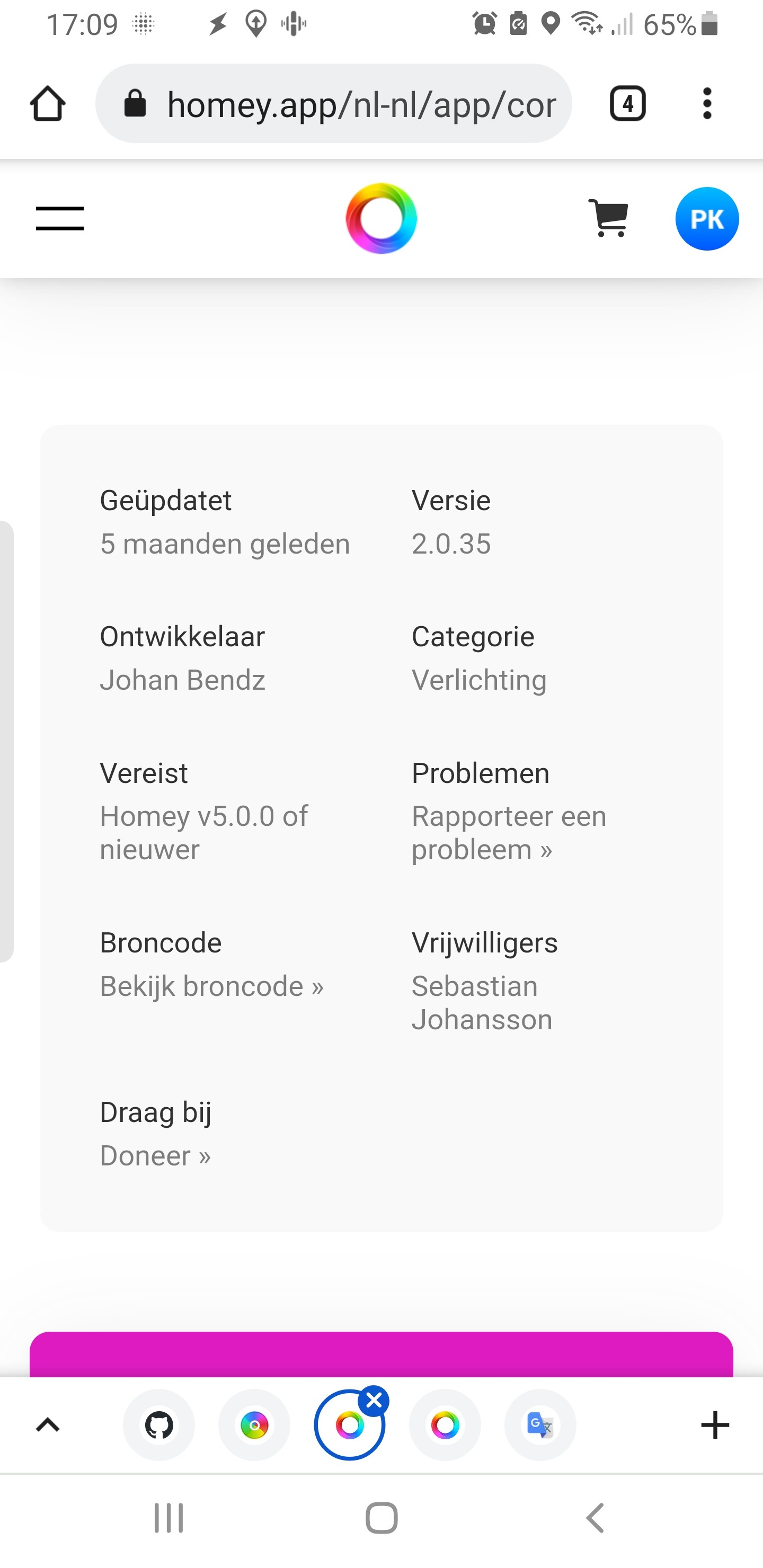
Task: Open developer Johan Bendz's page
Action: [183, 680]
